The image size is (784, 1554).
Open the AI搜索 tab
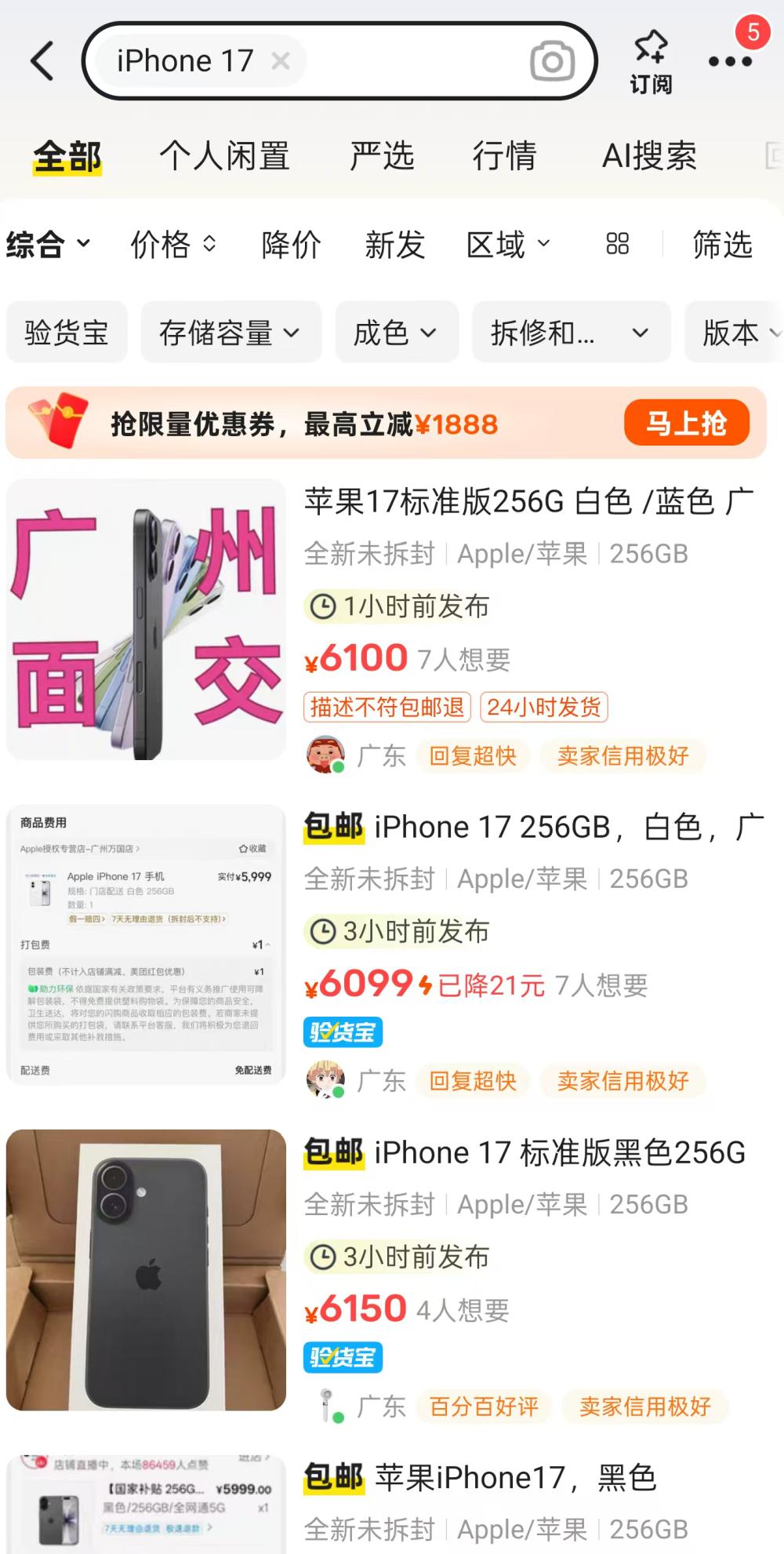pos(649,156)
